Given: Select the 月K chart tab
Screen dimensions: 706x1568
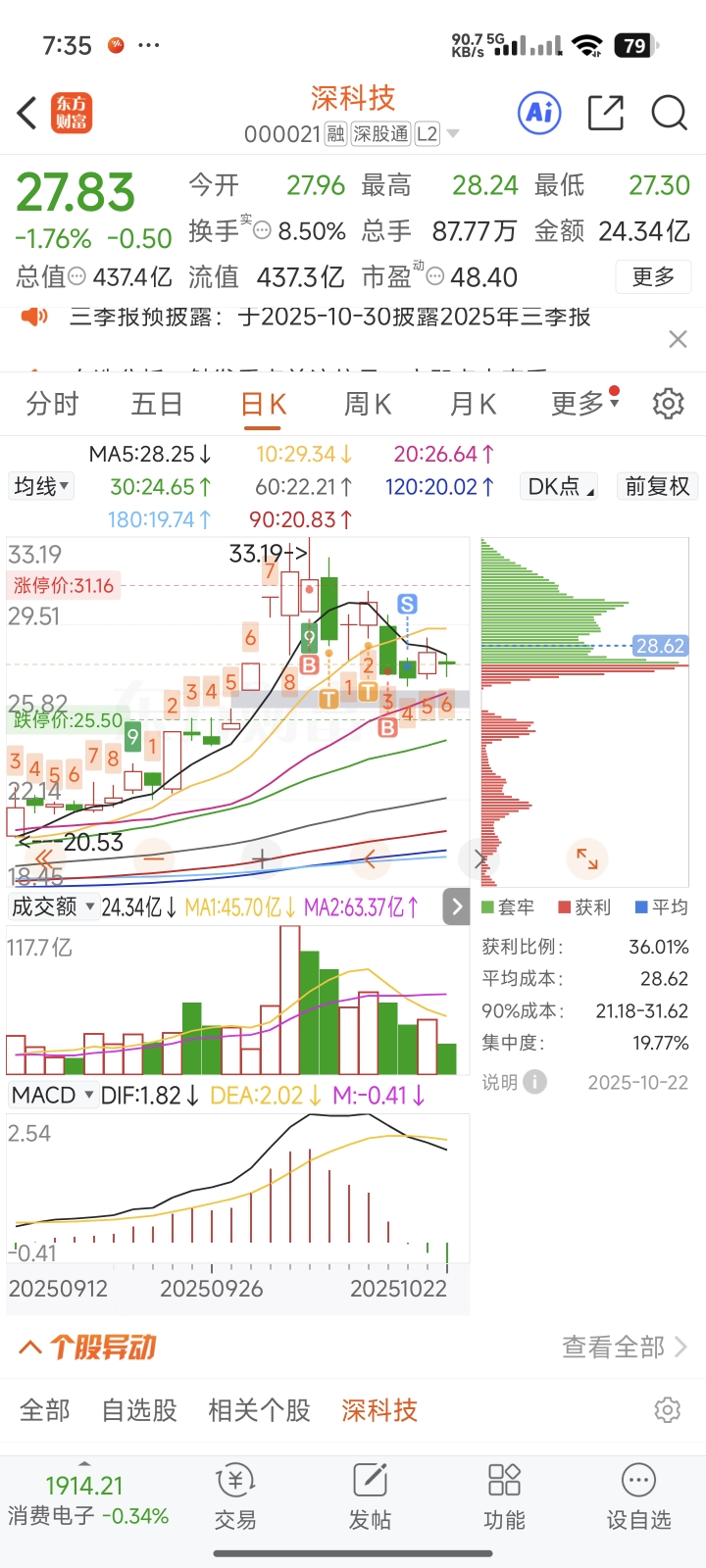Looking at the screenshot, I should point(473,404).
